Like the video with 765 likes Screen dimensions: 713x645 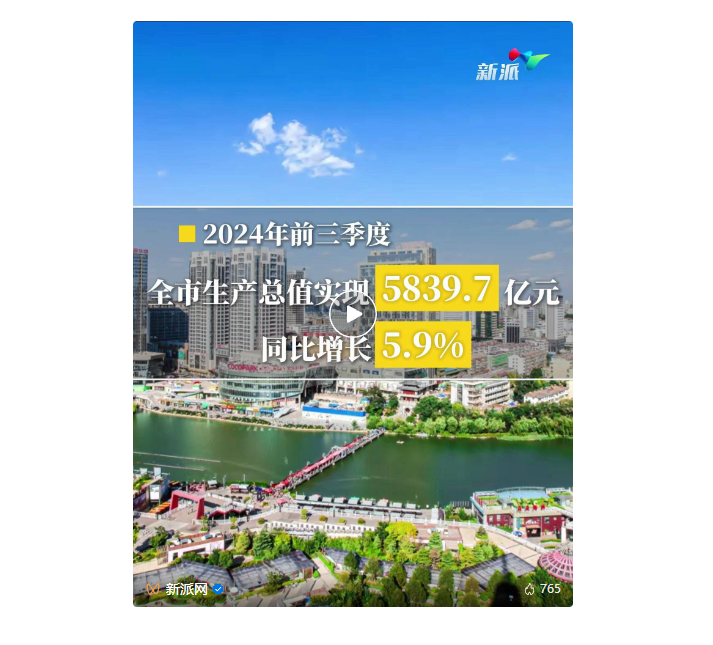point(530,589)
